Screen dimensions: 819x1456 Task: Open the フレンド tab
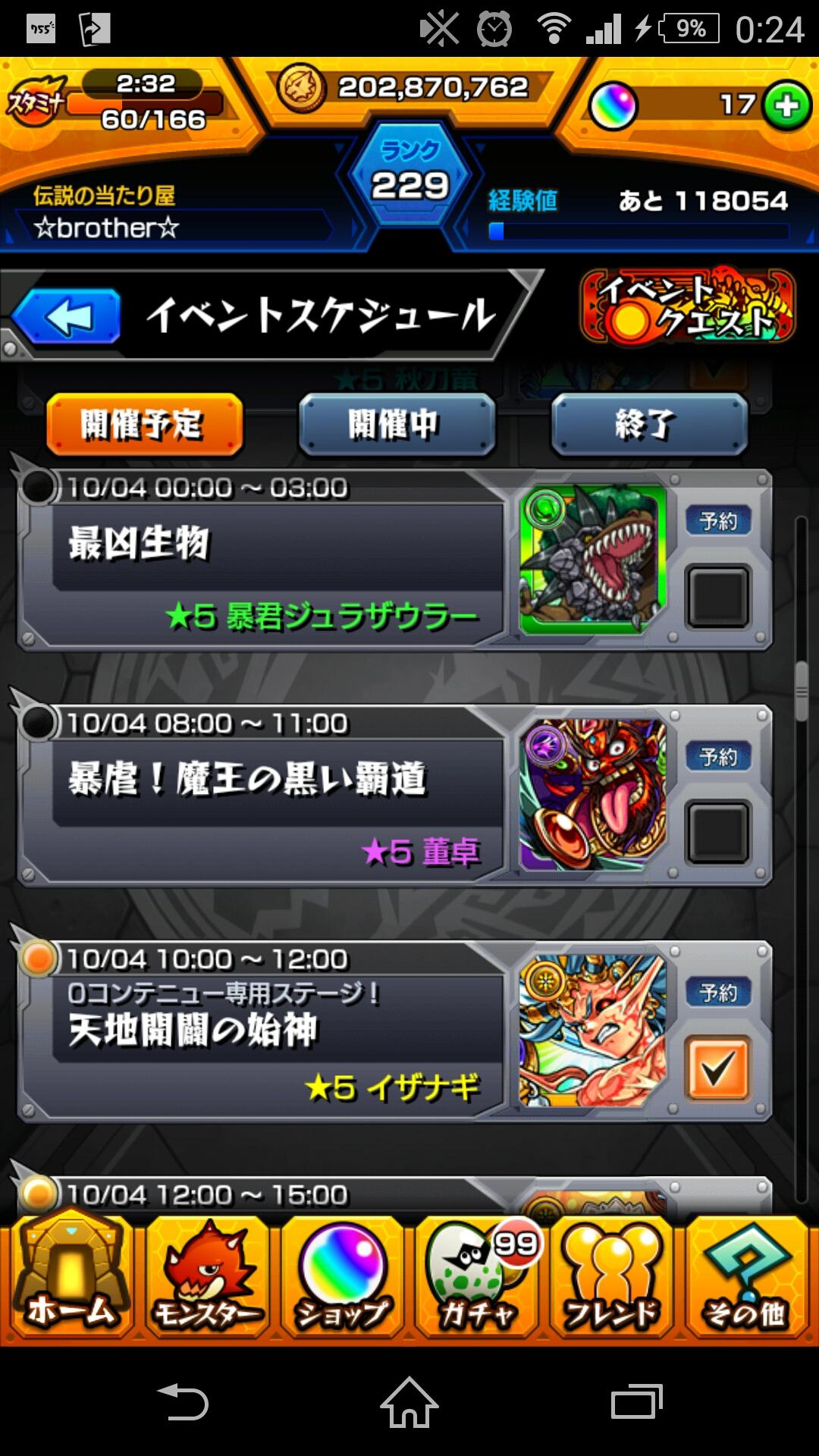click(x=613, y=1278)
